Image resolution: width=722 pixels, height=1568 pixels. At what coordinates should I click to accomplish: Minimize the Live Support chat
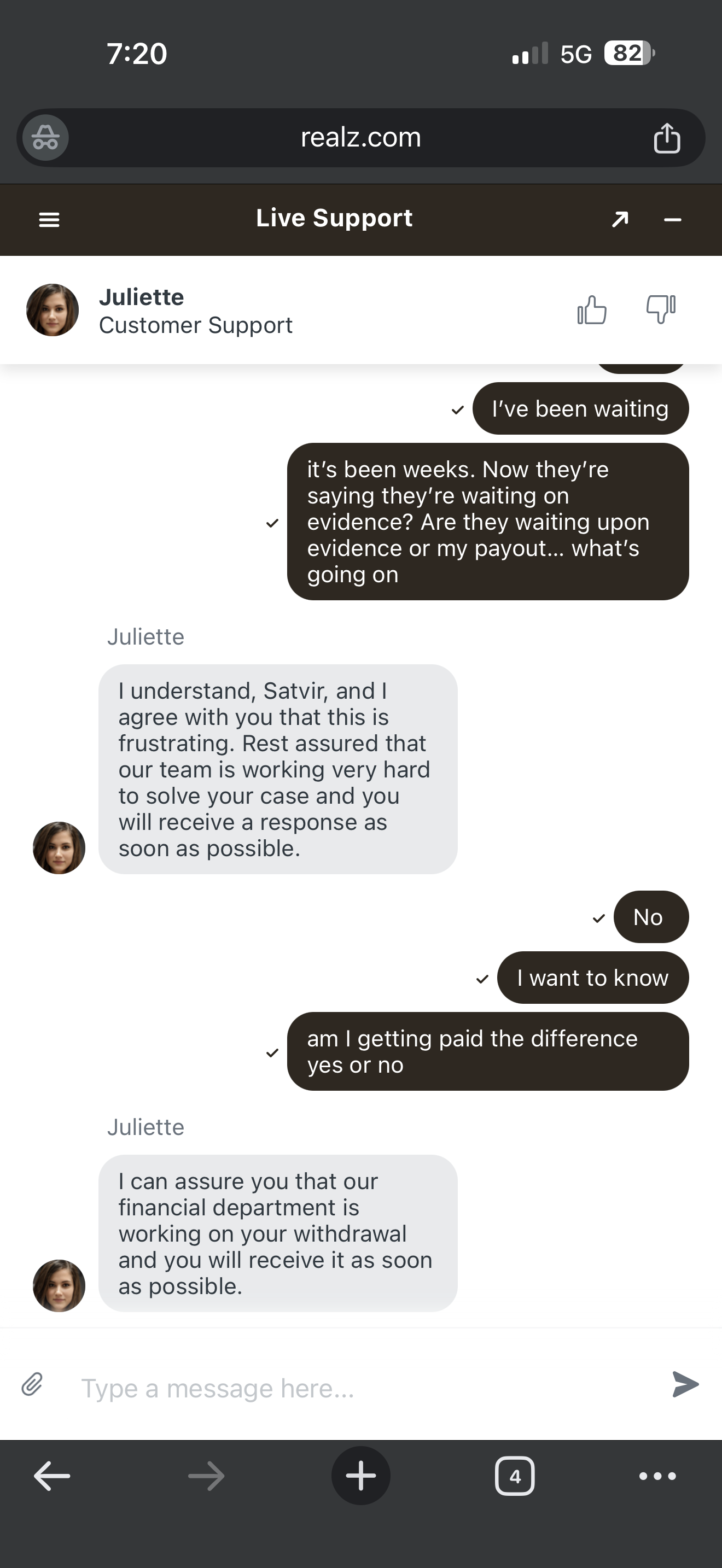point(672,220)
